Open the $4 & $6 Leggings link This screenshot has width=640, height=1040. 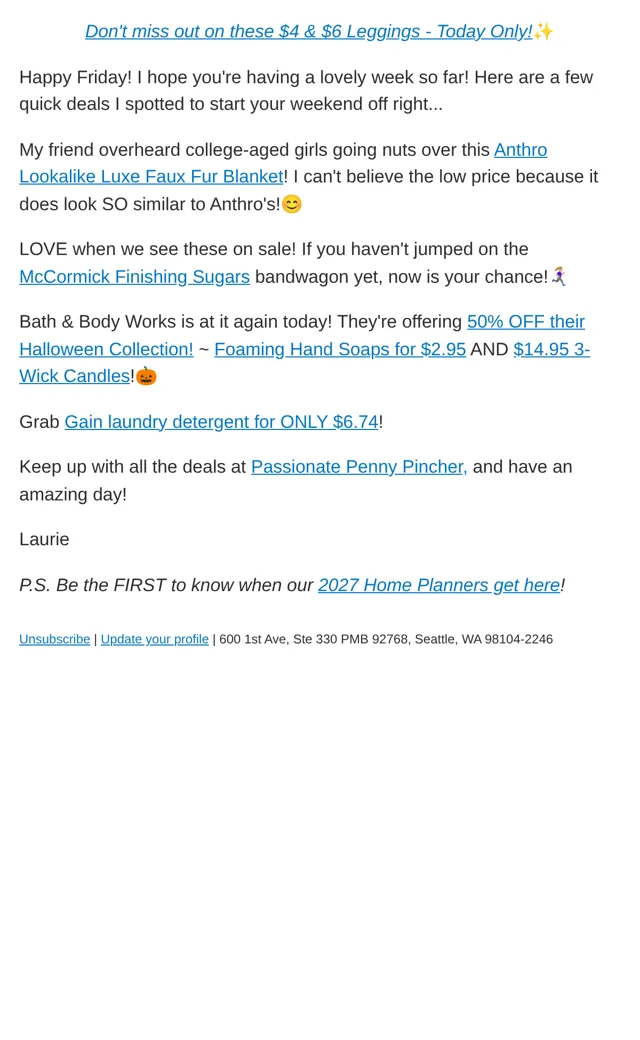pyautogui.click(x=309, y=31)
